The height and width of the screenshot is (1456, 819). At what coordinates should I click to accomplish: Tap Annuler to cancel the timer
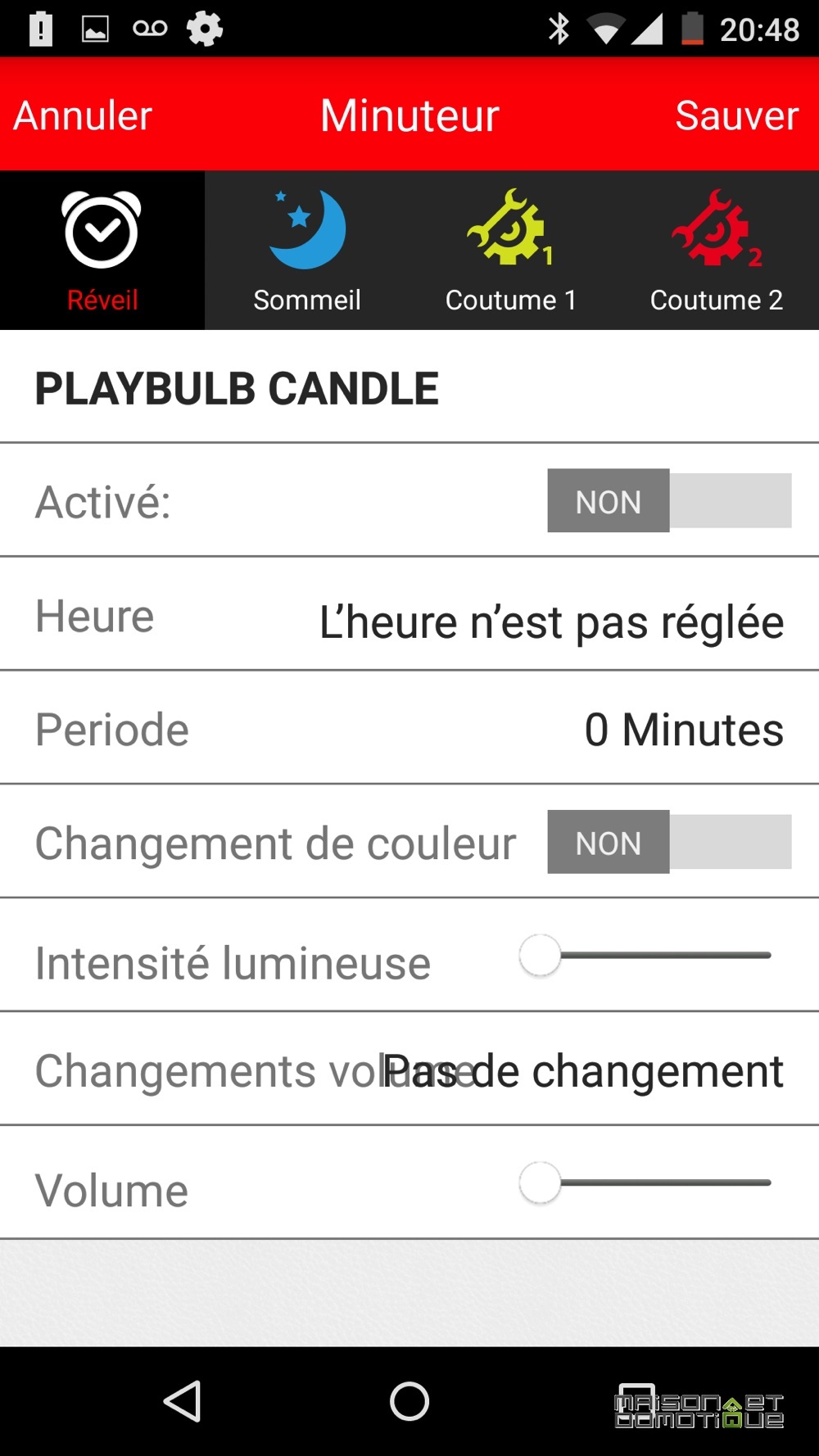(83, 115)
